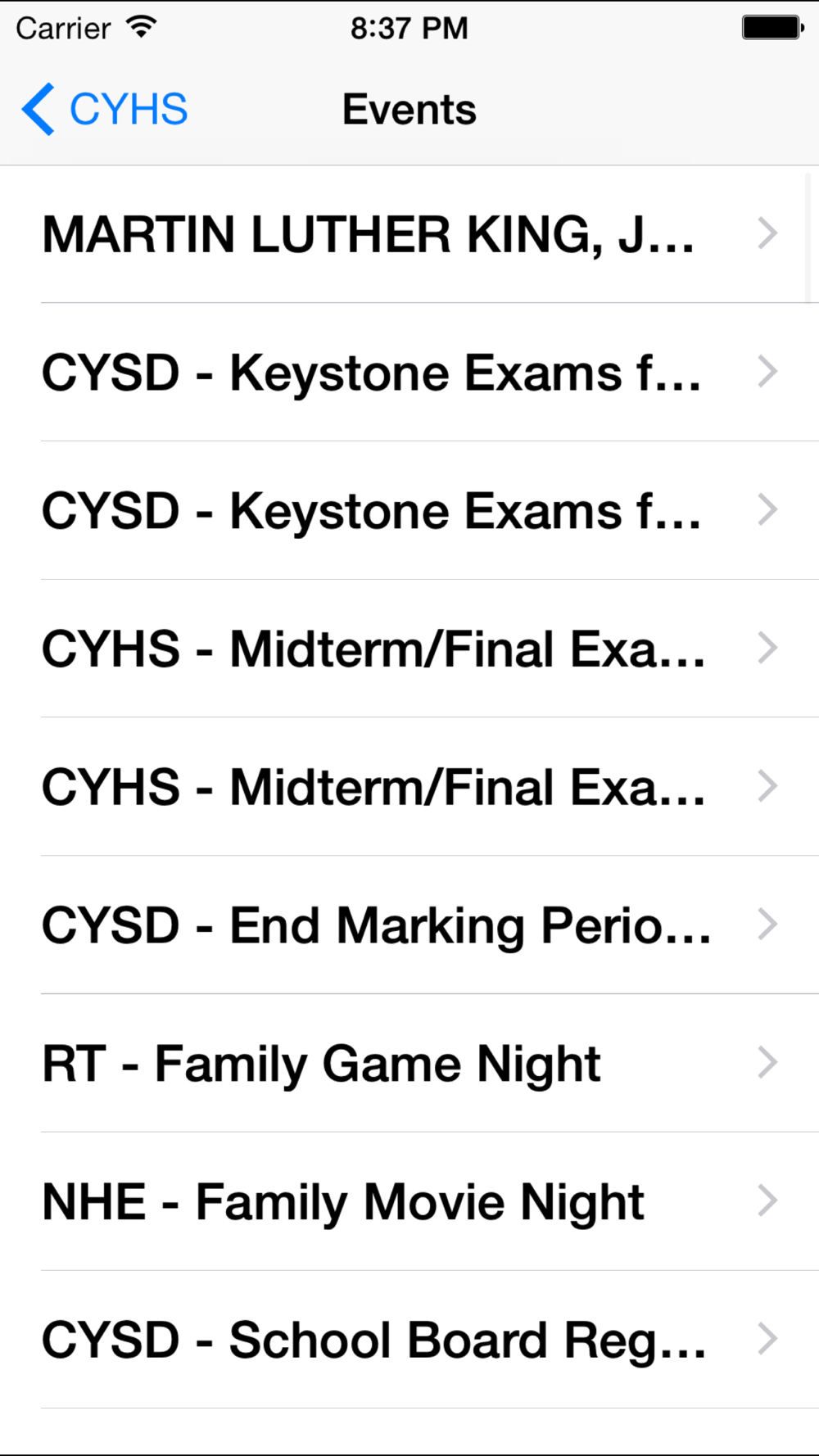Open the MARTIN LUTHER KING, J… event
The width and height of the screenshot is (819, 1456).
[409, 234]
